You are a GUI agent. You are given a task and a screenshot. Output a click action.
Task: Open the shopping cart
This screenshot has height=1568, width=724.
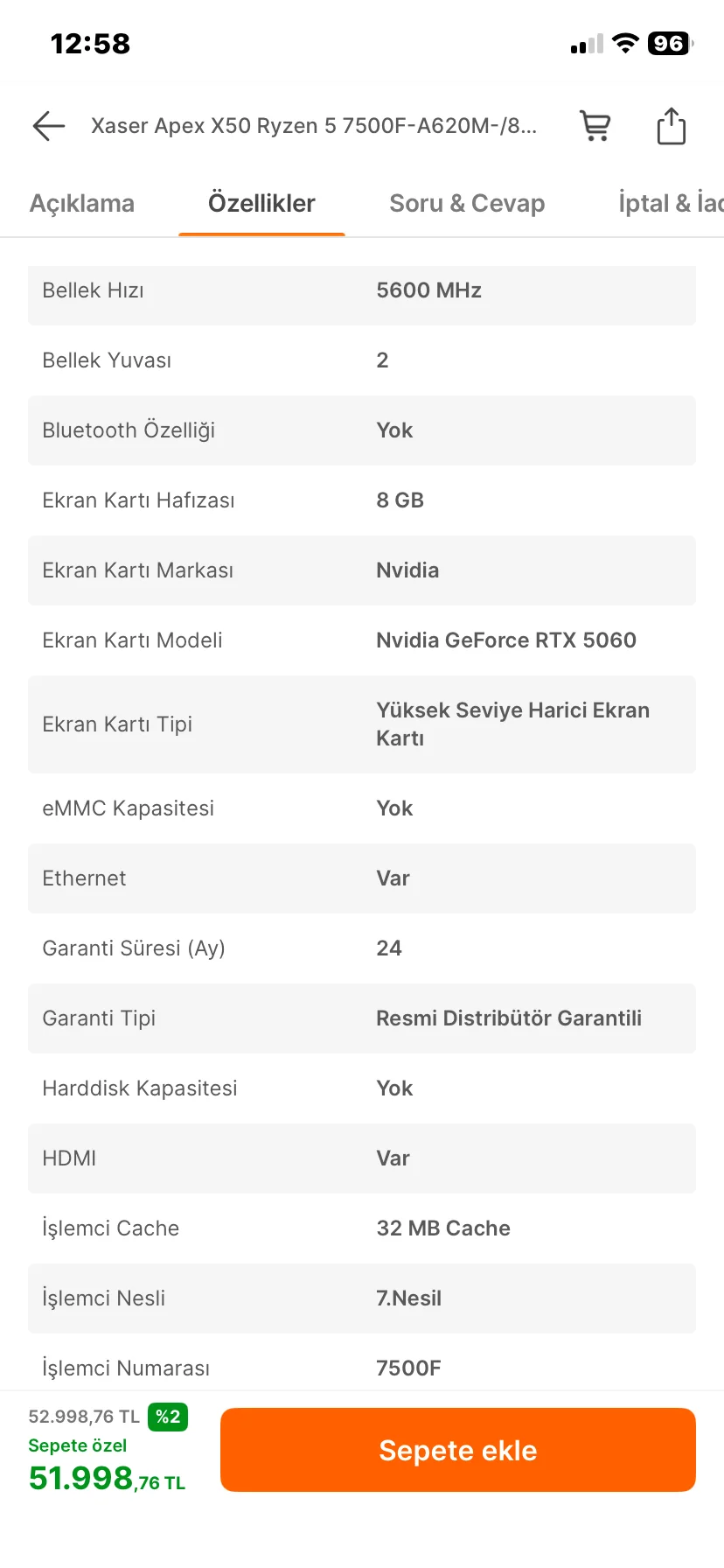(x=595, y=126)
